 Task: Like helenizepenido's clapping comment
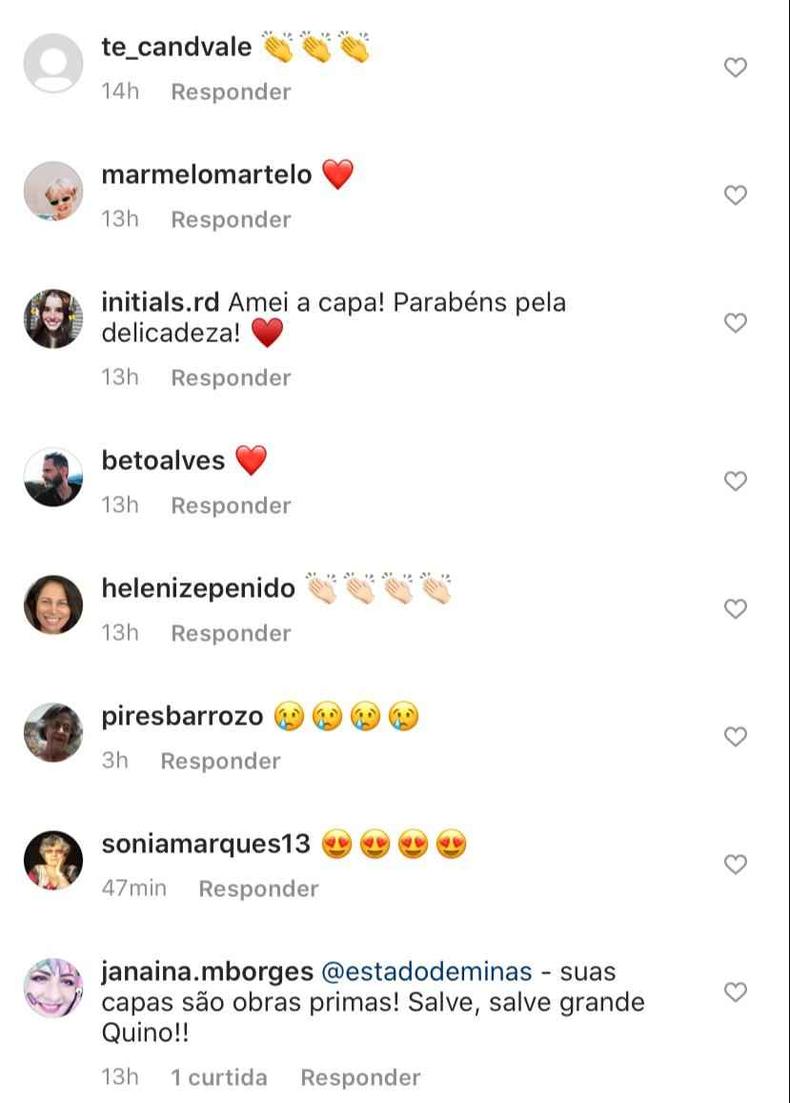pos(735,609)
